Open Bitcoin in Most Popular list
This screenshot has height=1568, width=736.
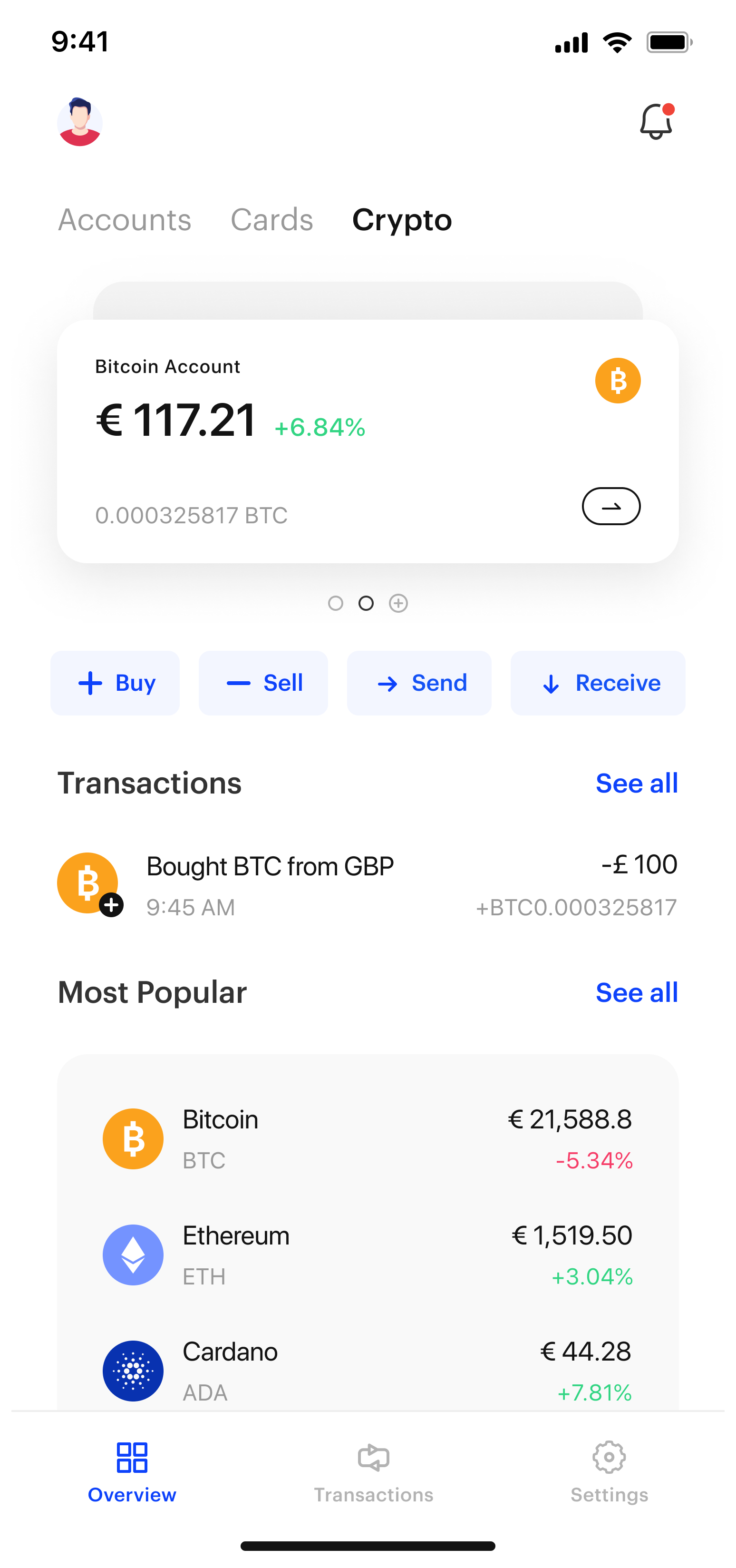(368, 1139)
